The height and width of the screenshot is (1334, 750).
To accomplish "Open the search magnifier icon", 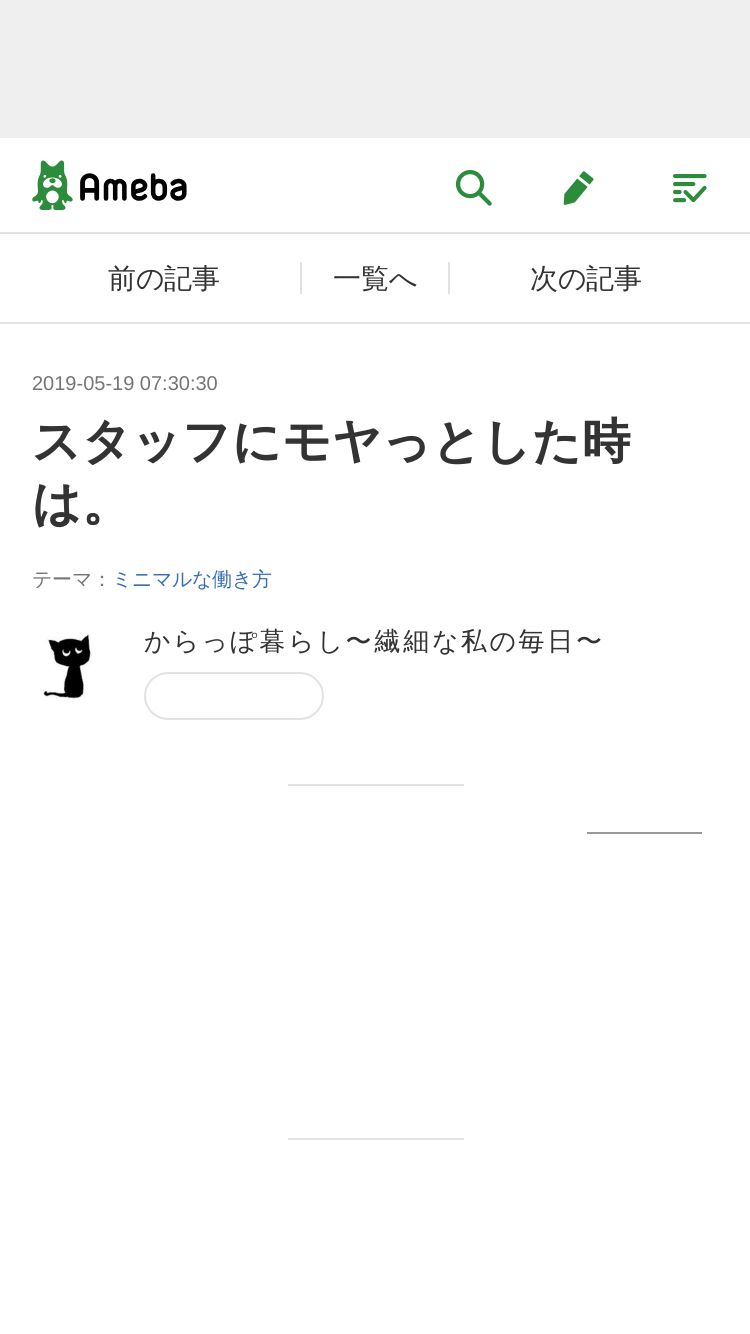I will coord(473,187).
